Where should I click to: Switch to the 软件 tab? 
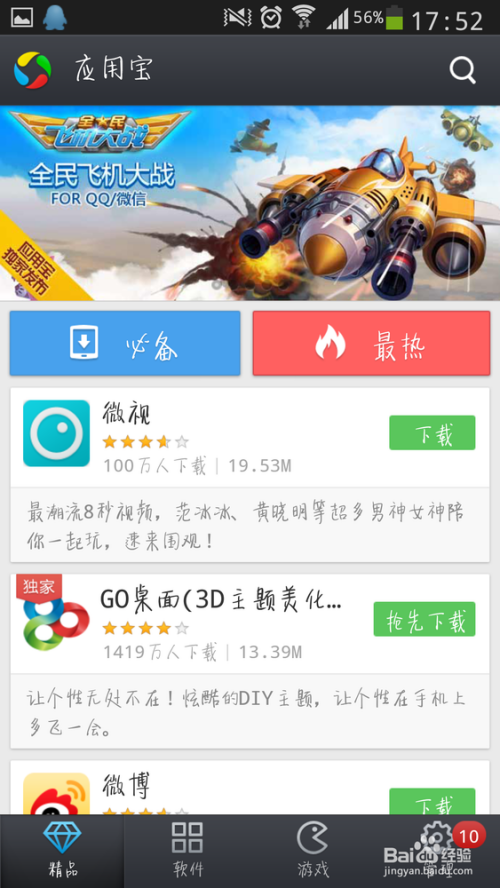187,851
